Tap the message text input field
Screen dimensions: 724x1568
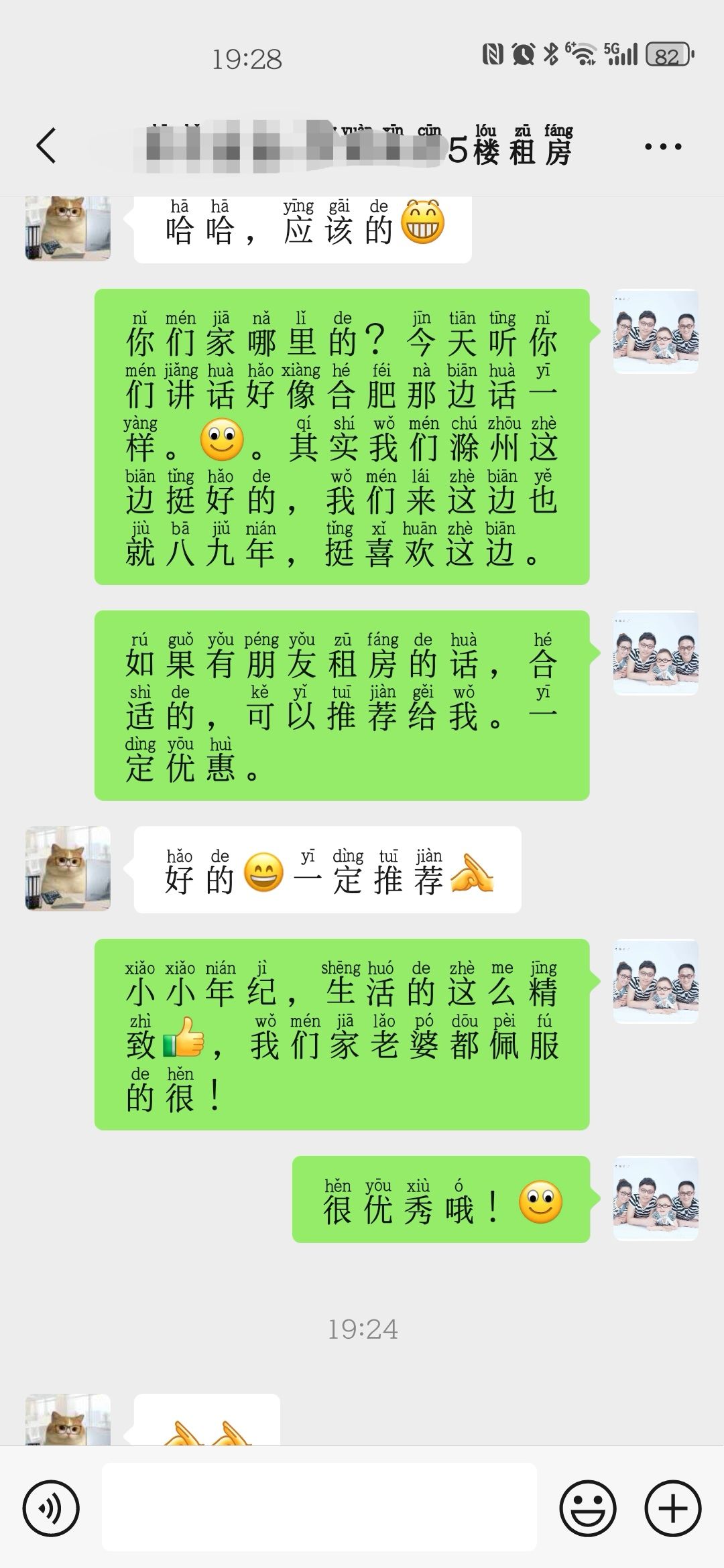(319, 1506)
